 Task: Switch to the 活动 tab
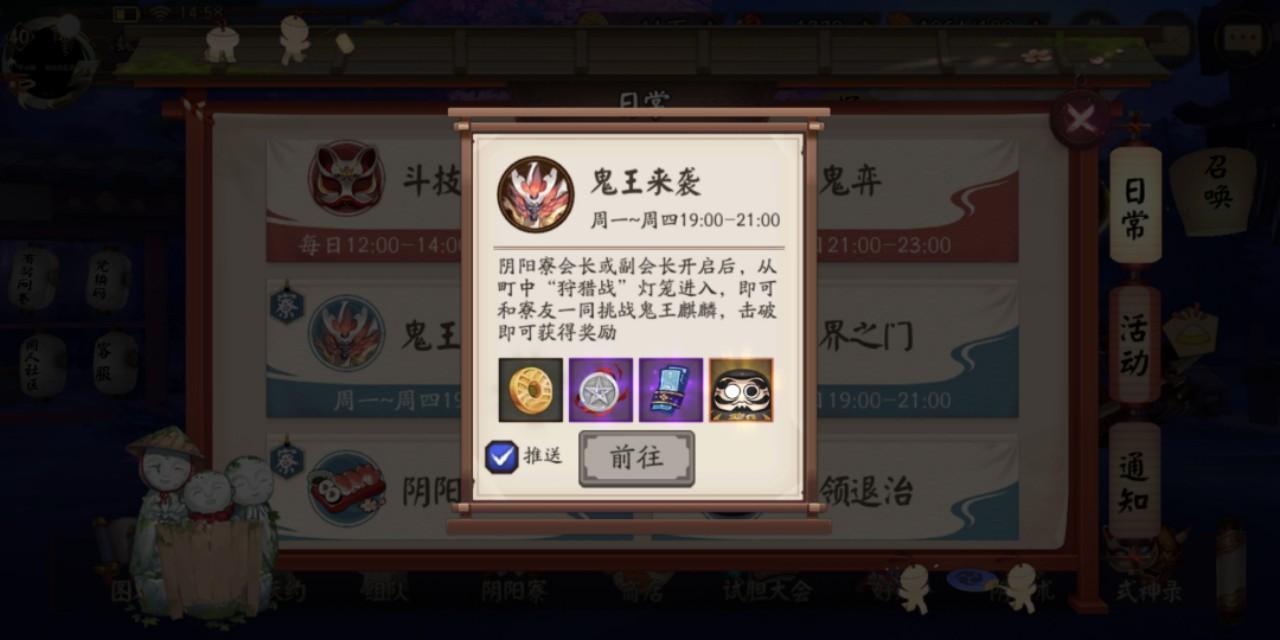pos(1135,343)
